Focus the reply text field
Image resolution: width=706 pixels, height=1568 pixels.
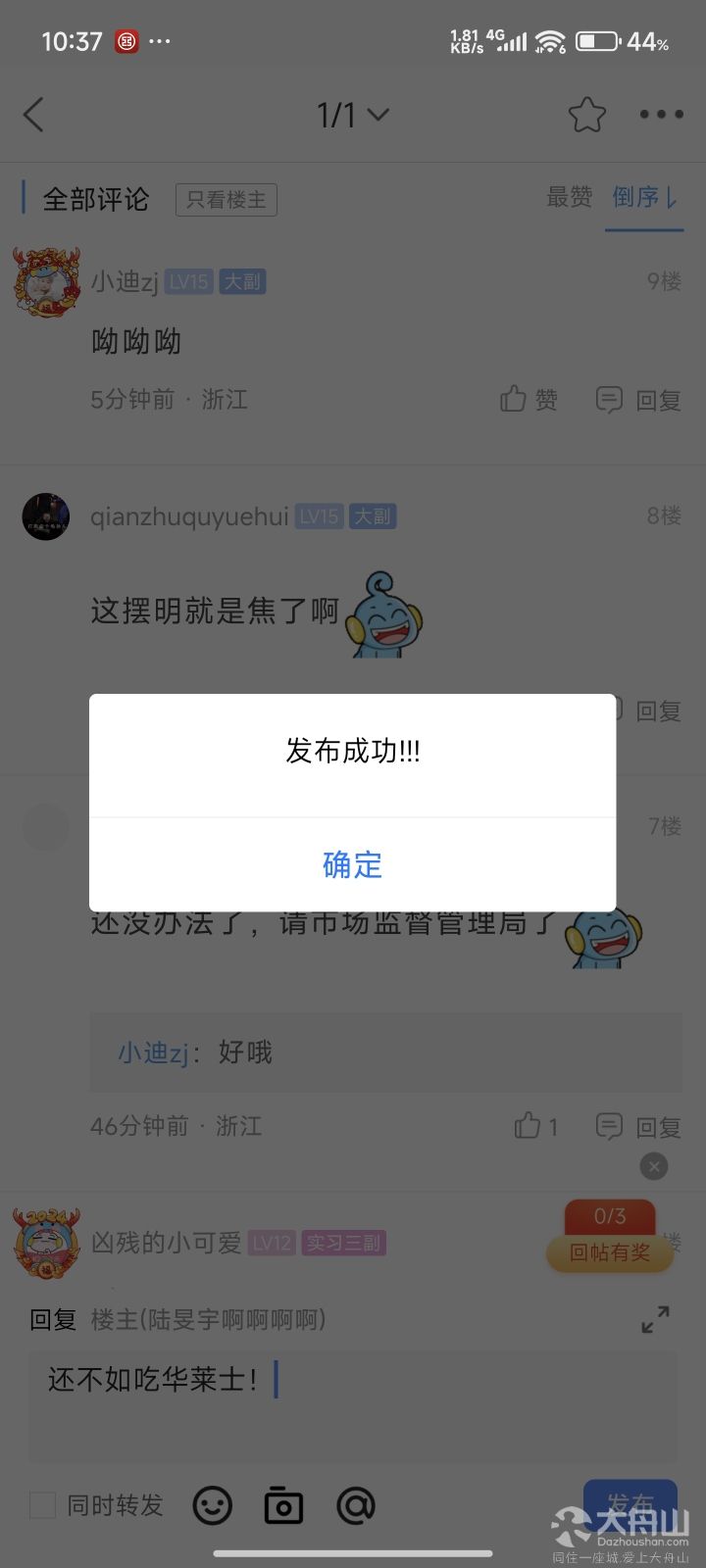[x=353, y=1406]
